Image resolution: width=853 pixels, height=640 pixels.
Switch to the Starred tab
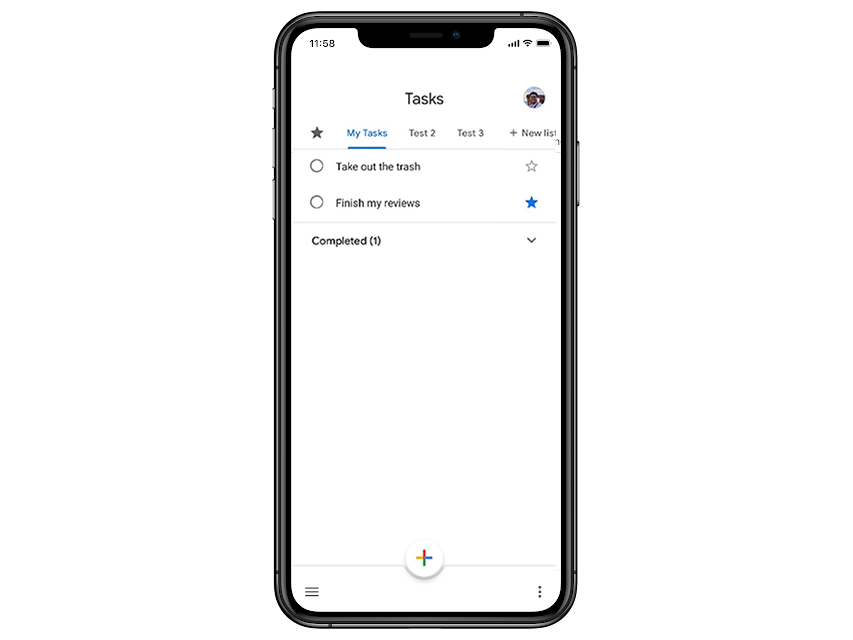click(317, 133)
